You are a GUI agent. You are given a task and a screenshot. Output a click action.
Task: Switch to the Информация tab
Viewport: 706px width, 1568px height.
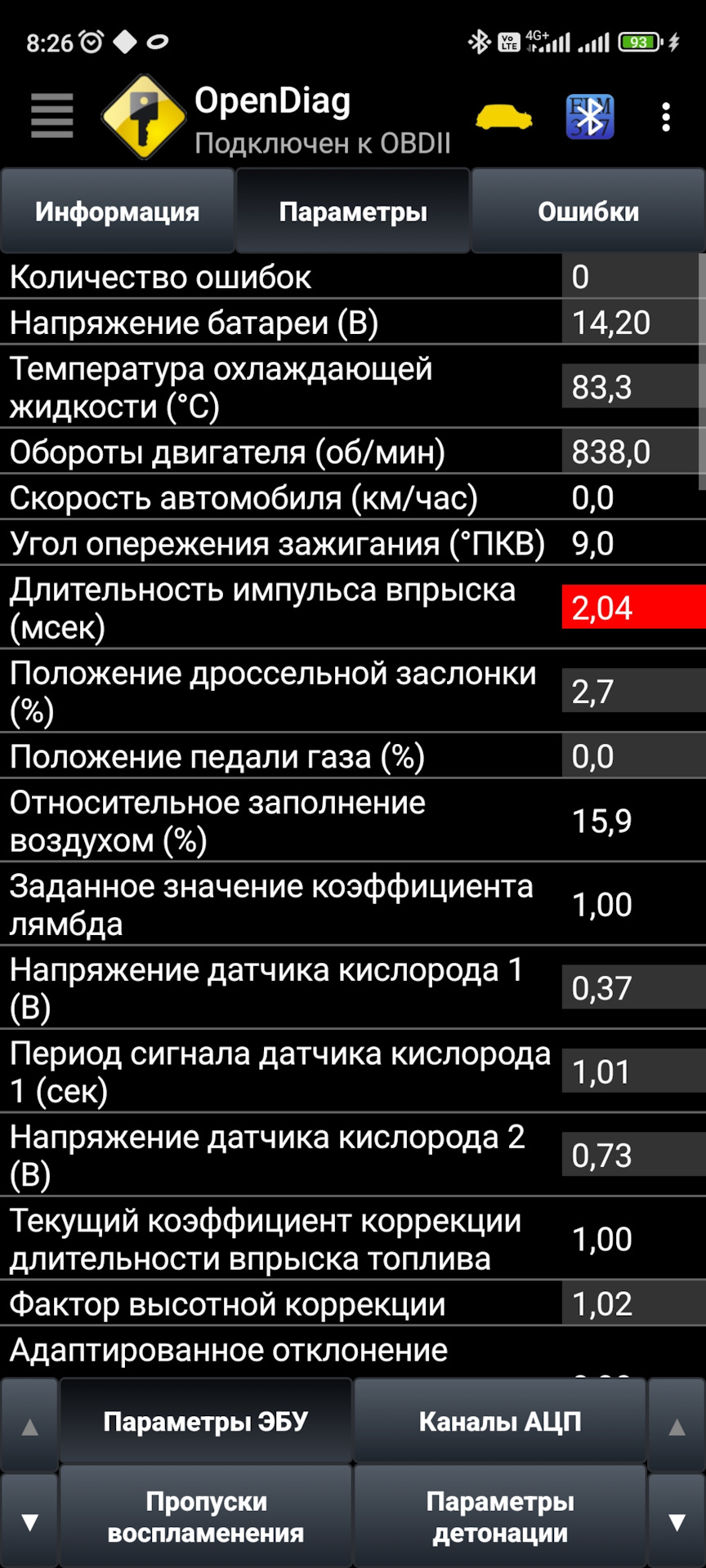coord(118,212)
